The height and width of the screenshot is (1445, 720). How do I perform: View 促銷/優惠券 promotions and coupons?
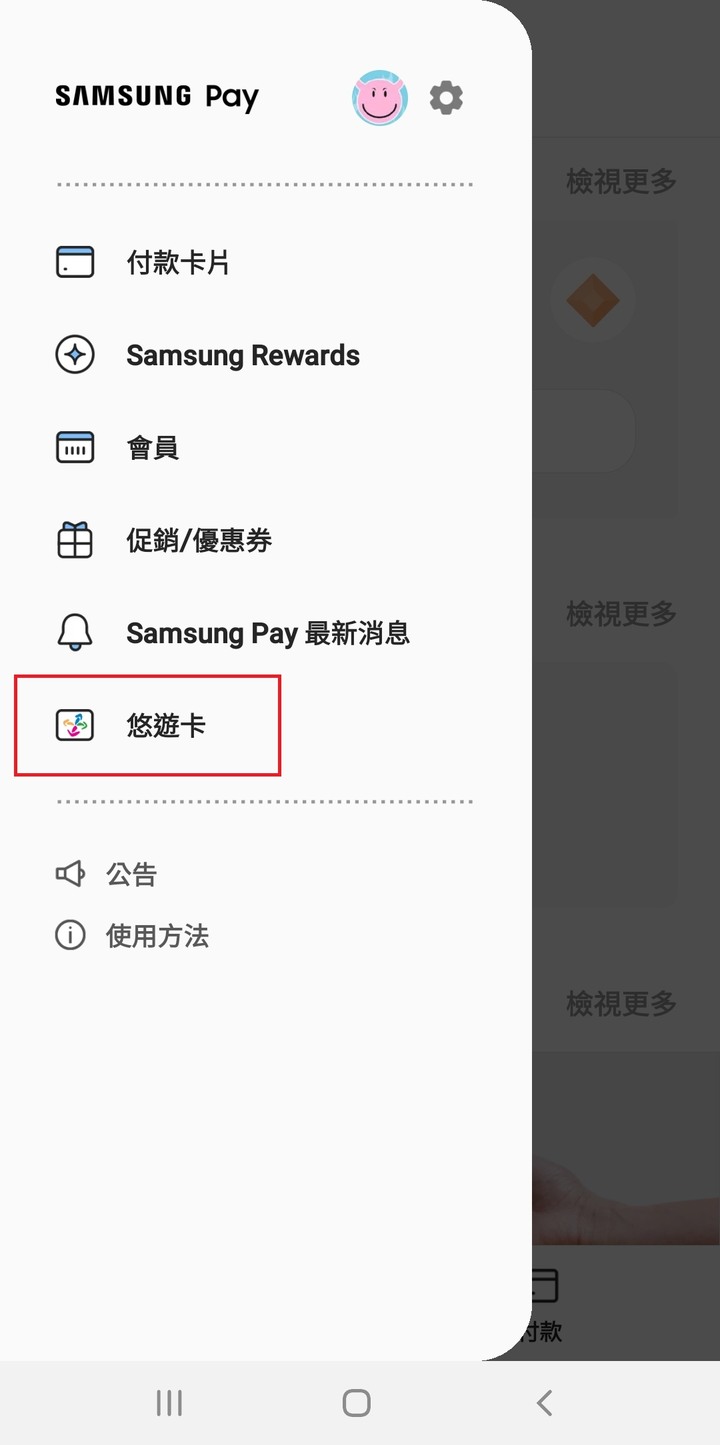point(198,541)
